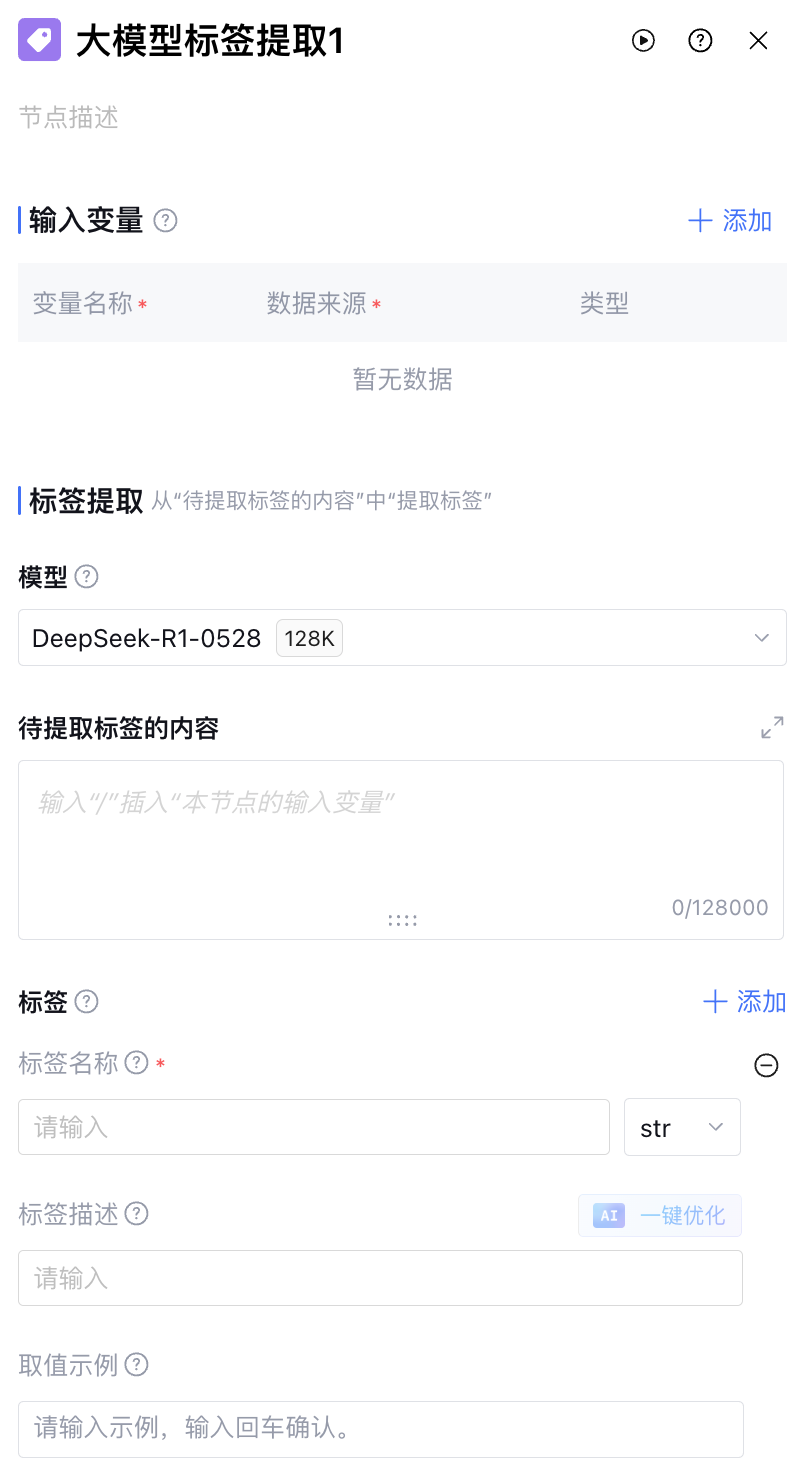Run the 大模型标签提取1 node
This screenshot has height=1482, width=790.
tap(643, 41)
